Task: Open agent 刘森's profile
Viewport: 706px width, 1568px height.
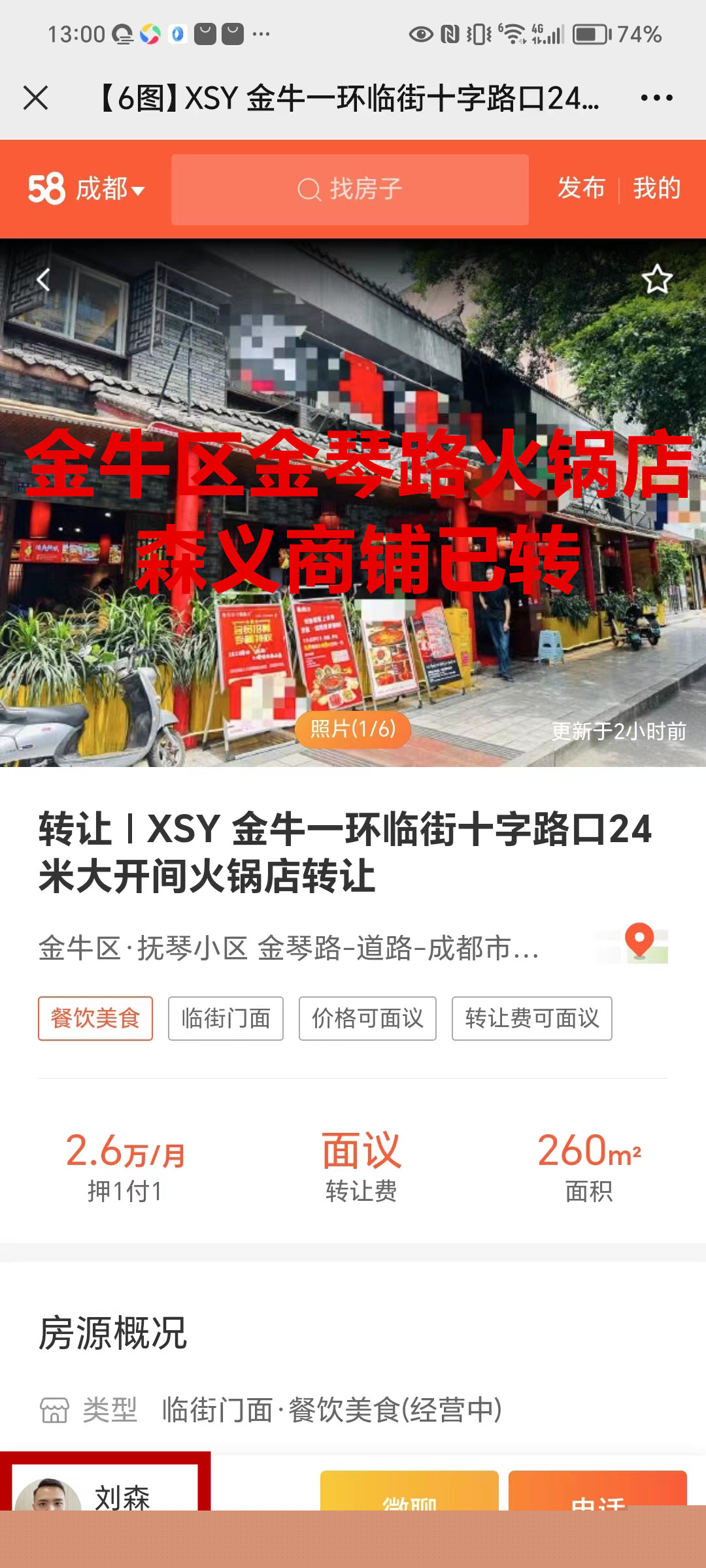Action: [105, 1492]
